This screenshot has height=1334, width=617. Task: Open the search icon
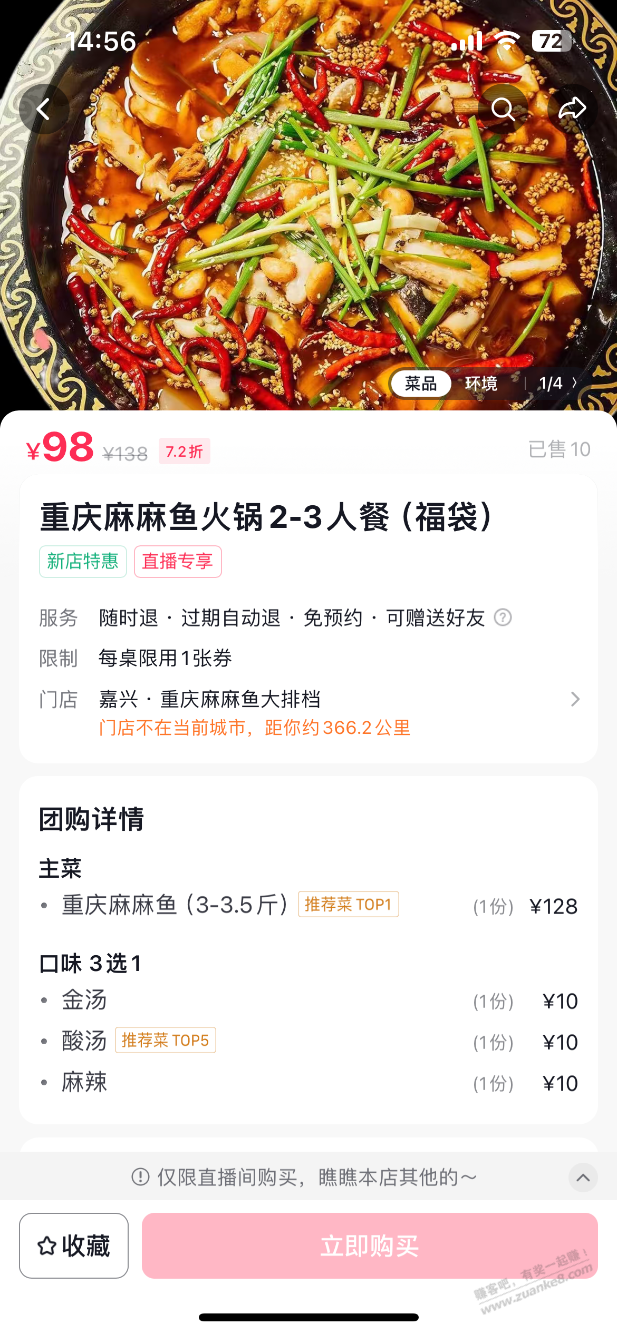503,109
